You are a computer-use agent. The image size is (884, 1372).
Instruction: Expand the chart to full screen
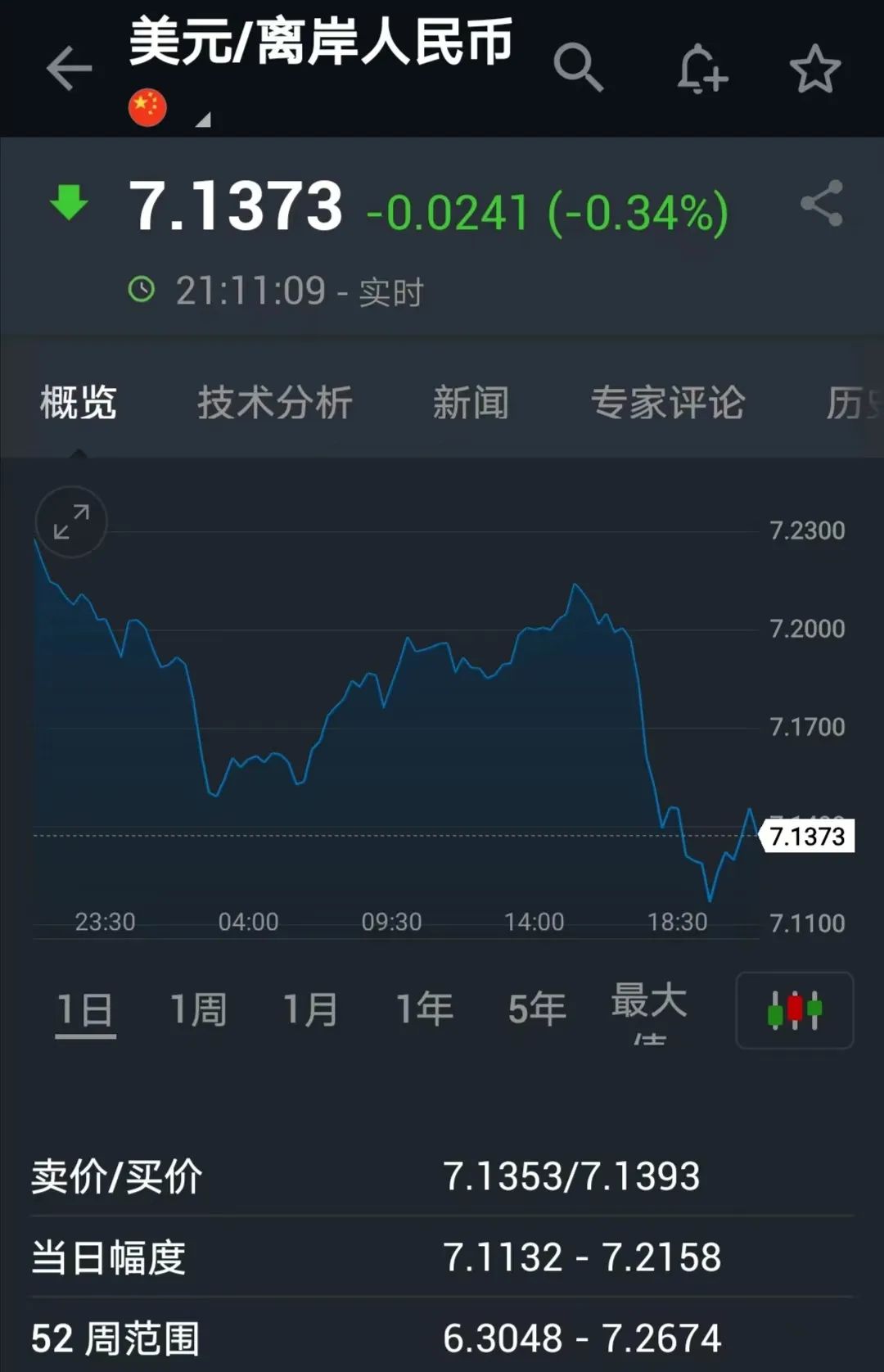click(x=71, y=522)
